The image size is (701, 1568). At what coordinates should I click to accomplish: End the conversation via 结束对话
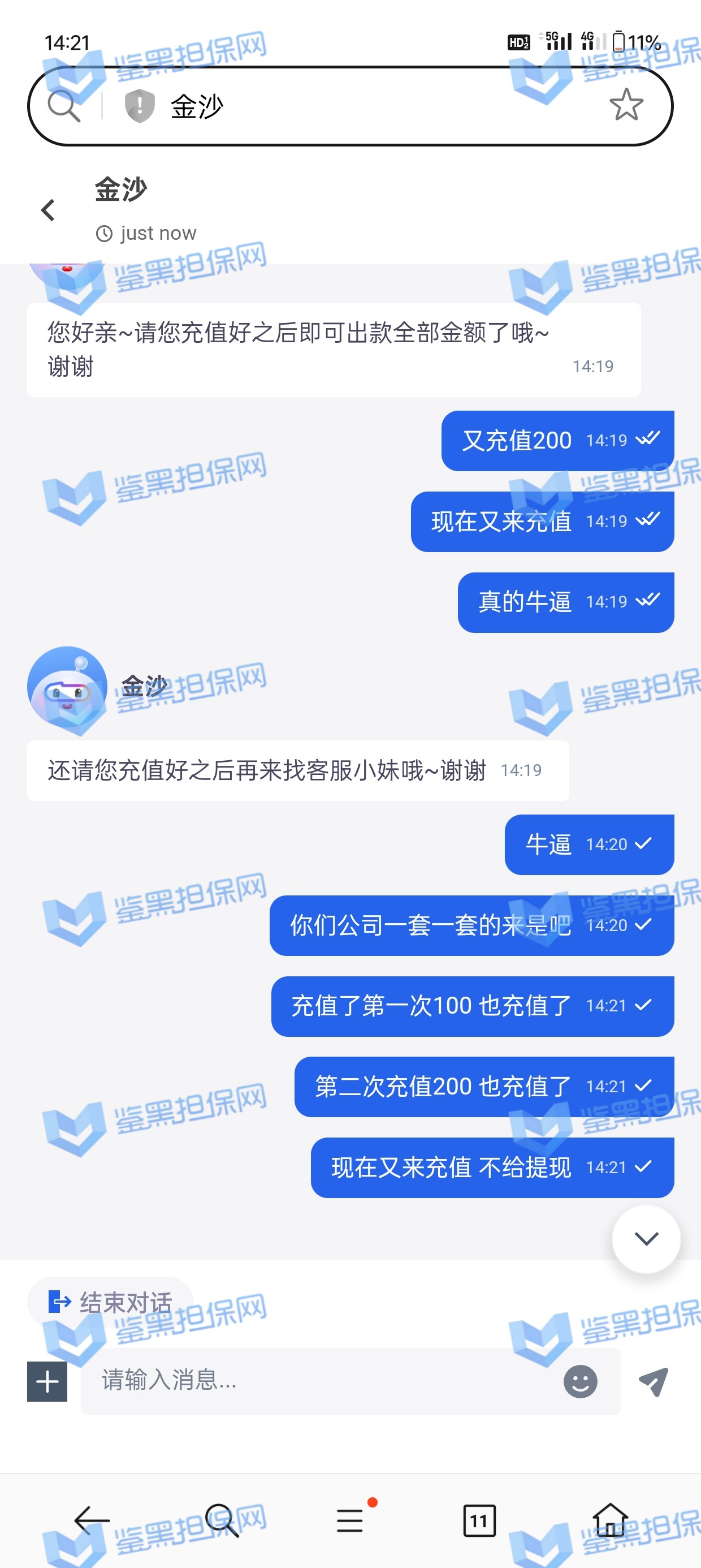111,1302
